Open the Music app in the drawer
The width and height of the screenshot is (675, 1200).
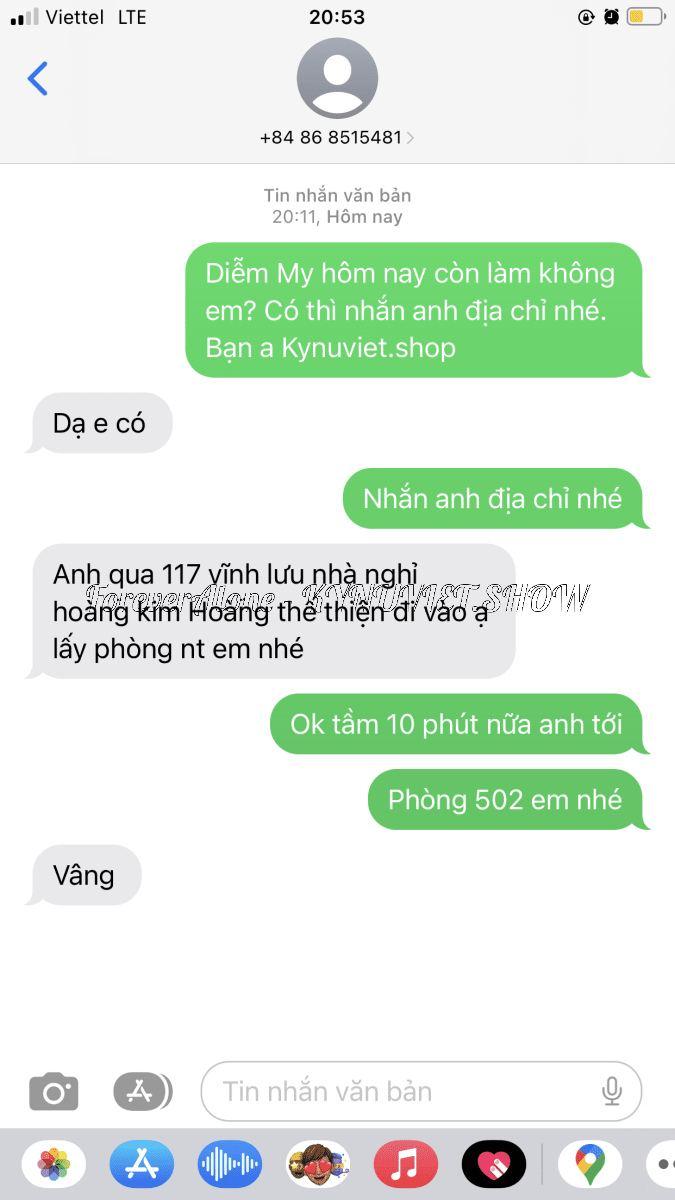[405, 1164]
